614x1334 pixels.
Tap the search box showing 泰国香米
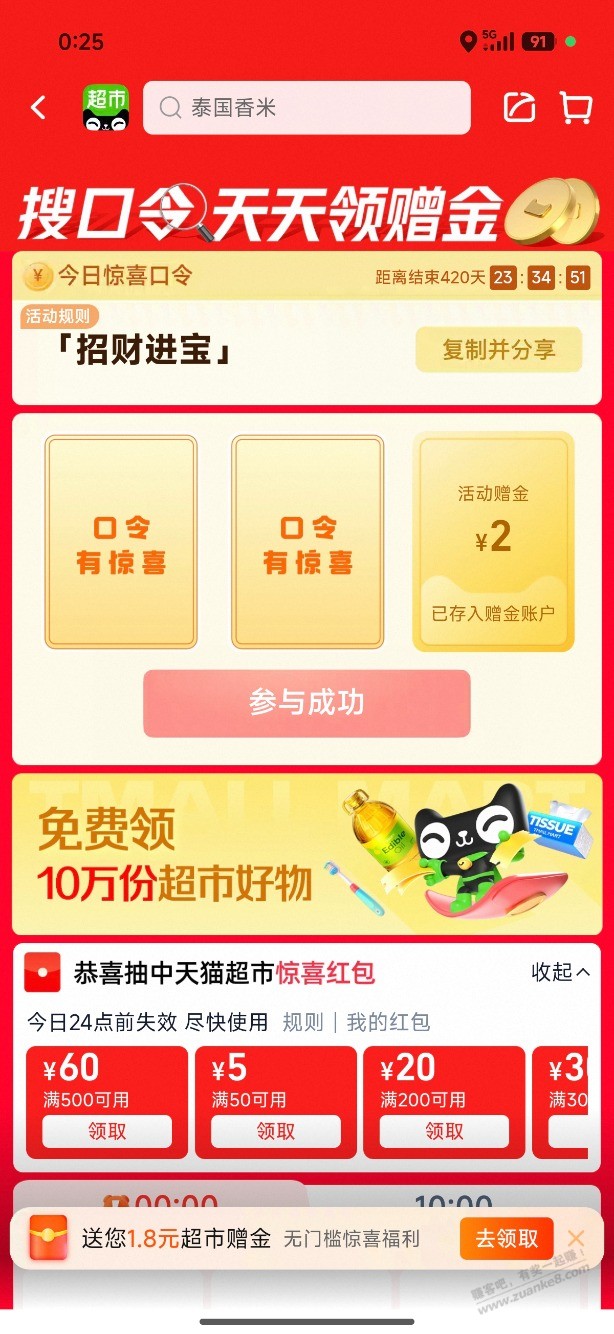[306, 108]
